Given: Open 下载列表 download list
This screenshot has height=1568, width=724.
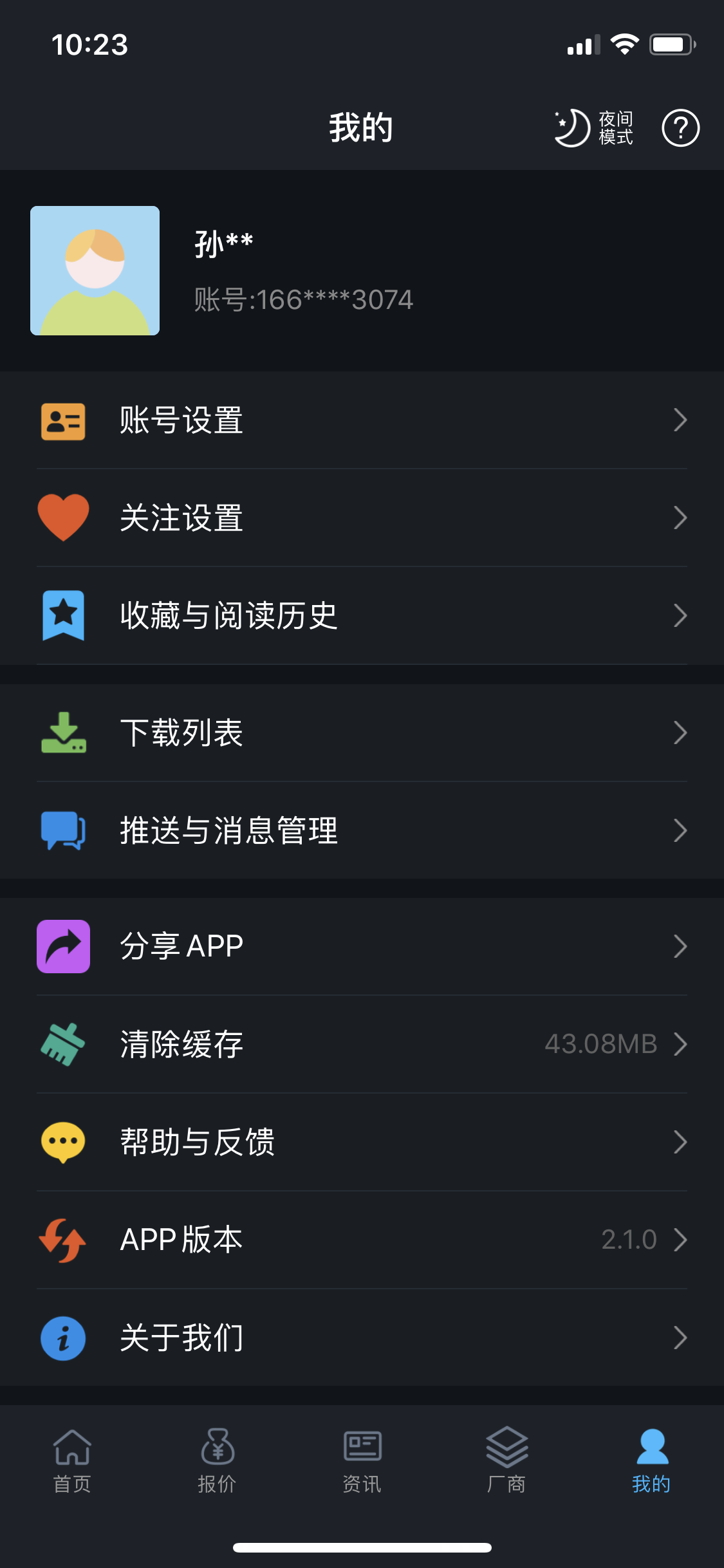Looking at the screenshot, I should [x=362, y=733].
